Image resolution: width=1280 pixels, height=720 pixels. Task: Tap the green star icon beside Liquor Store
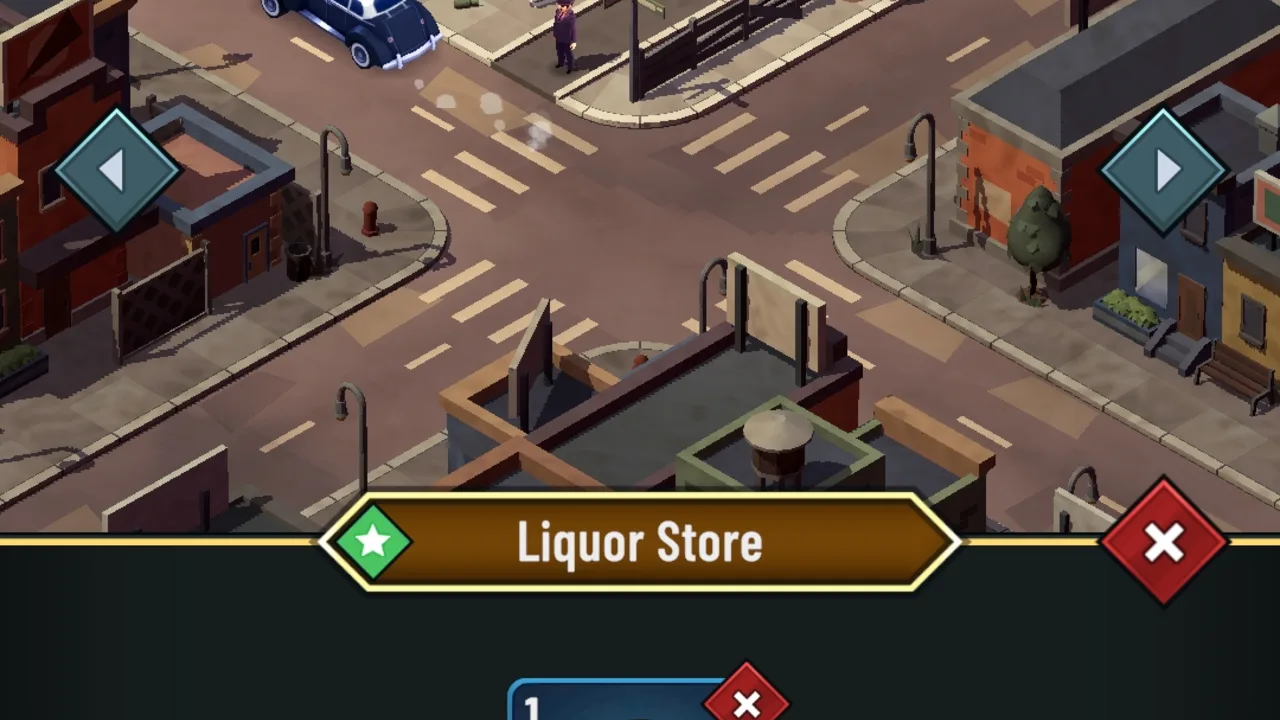coord(372,542)
